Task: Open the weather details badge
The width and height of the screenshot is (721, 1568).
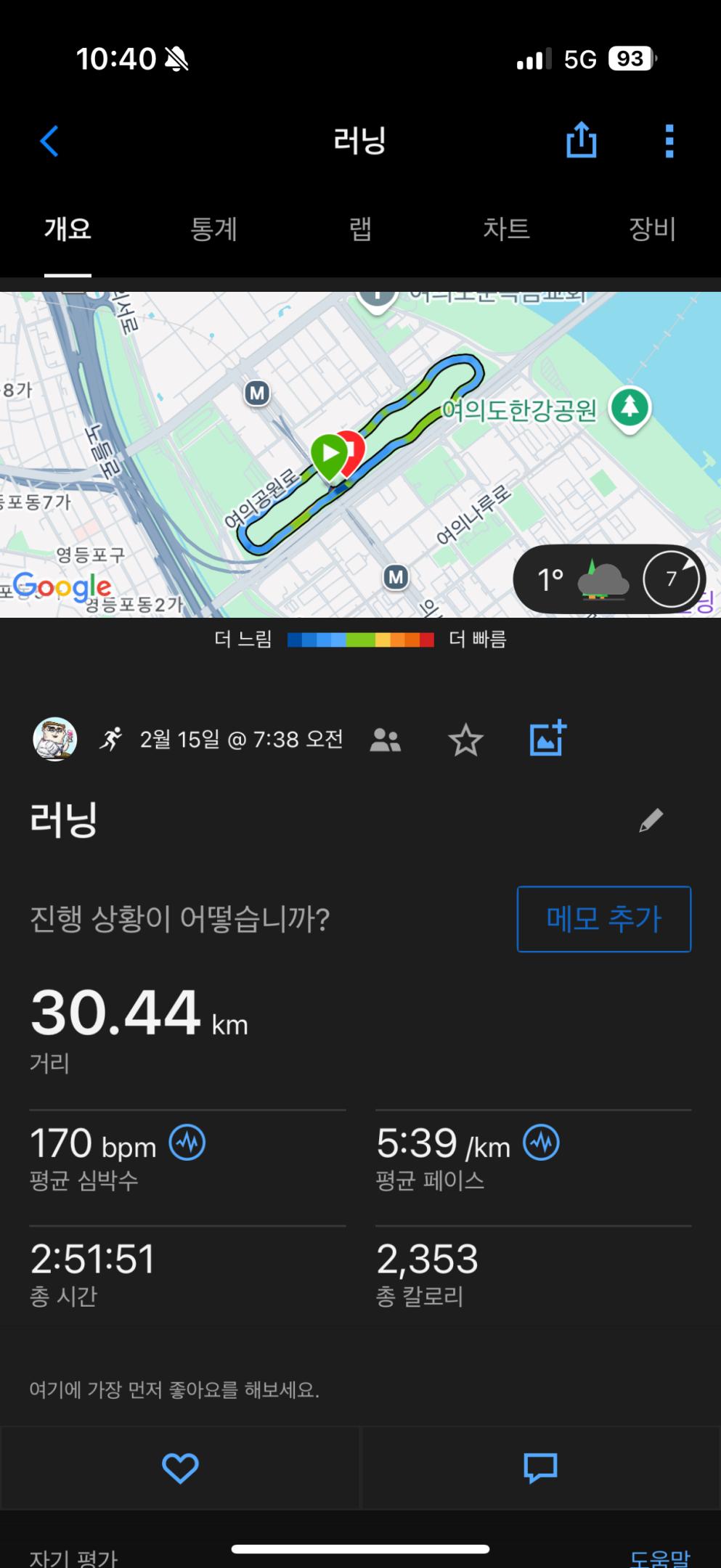Action: point(608,579)
